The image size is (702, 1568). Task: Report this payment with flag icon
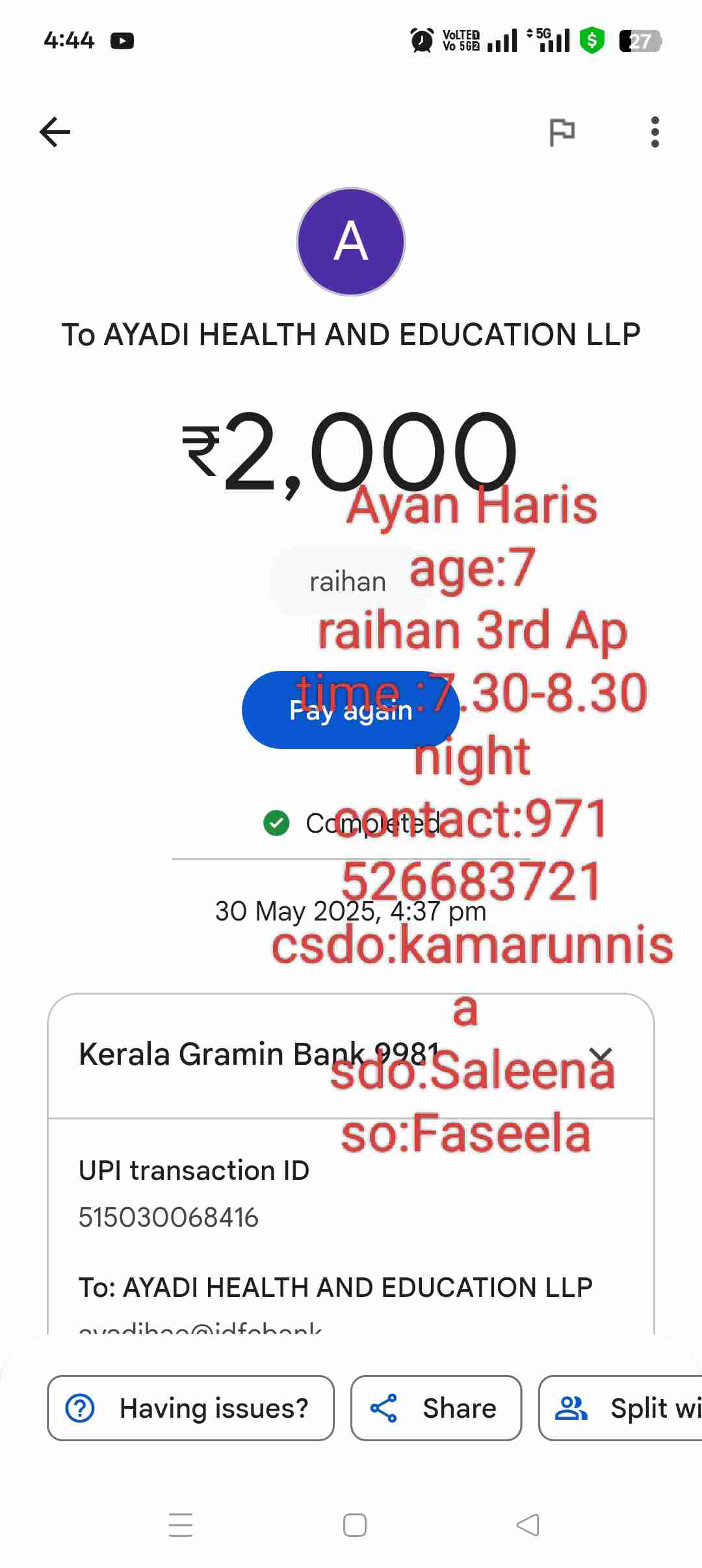tap(562, 132)
